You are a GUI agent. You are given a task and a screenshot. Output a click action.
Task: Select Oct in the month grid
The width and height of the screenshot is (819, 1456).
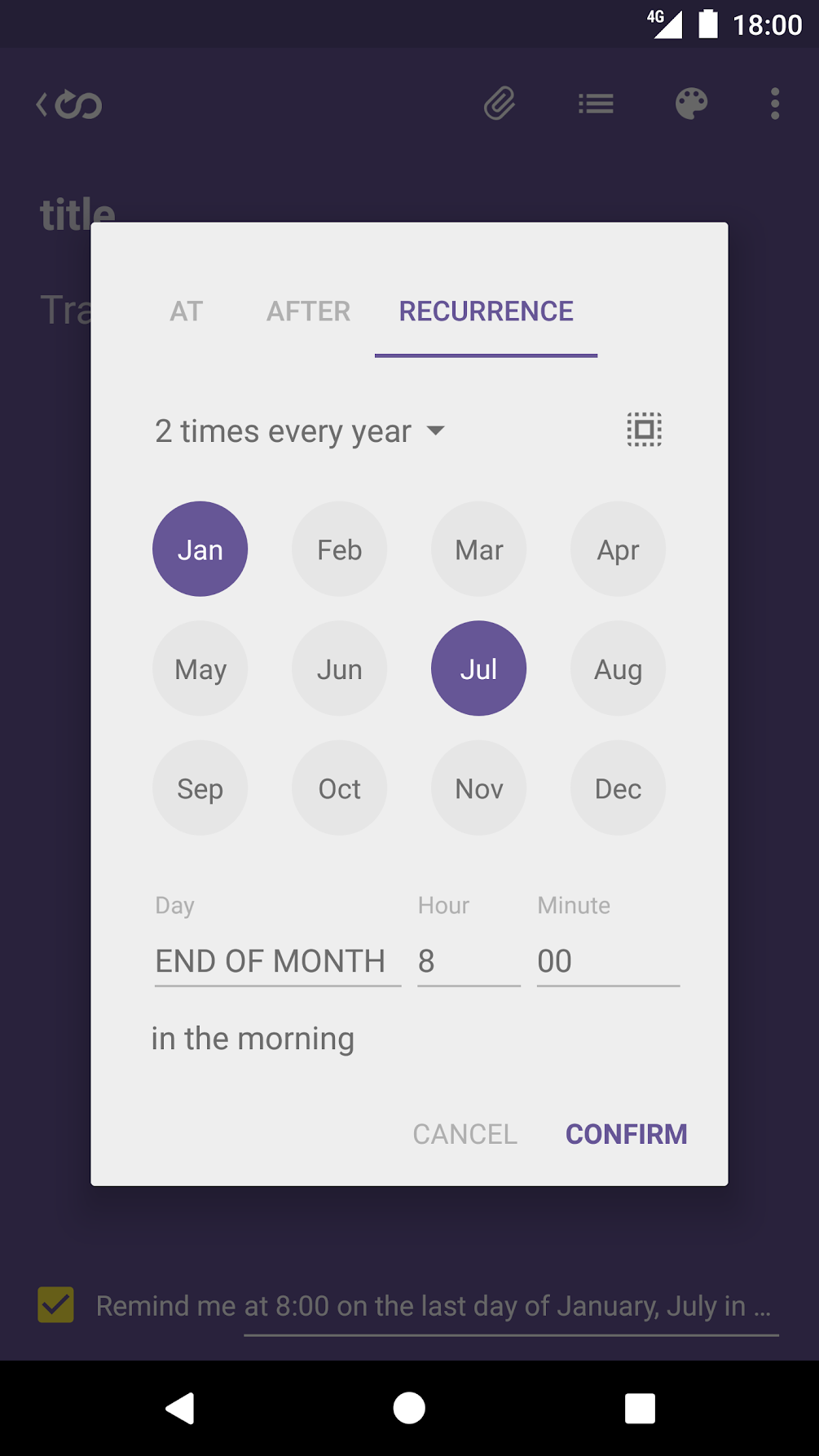[x=339, y=788]
